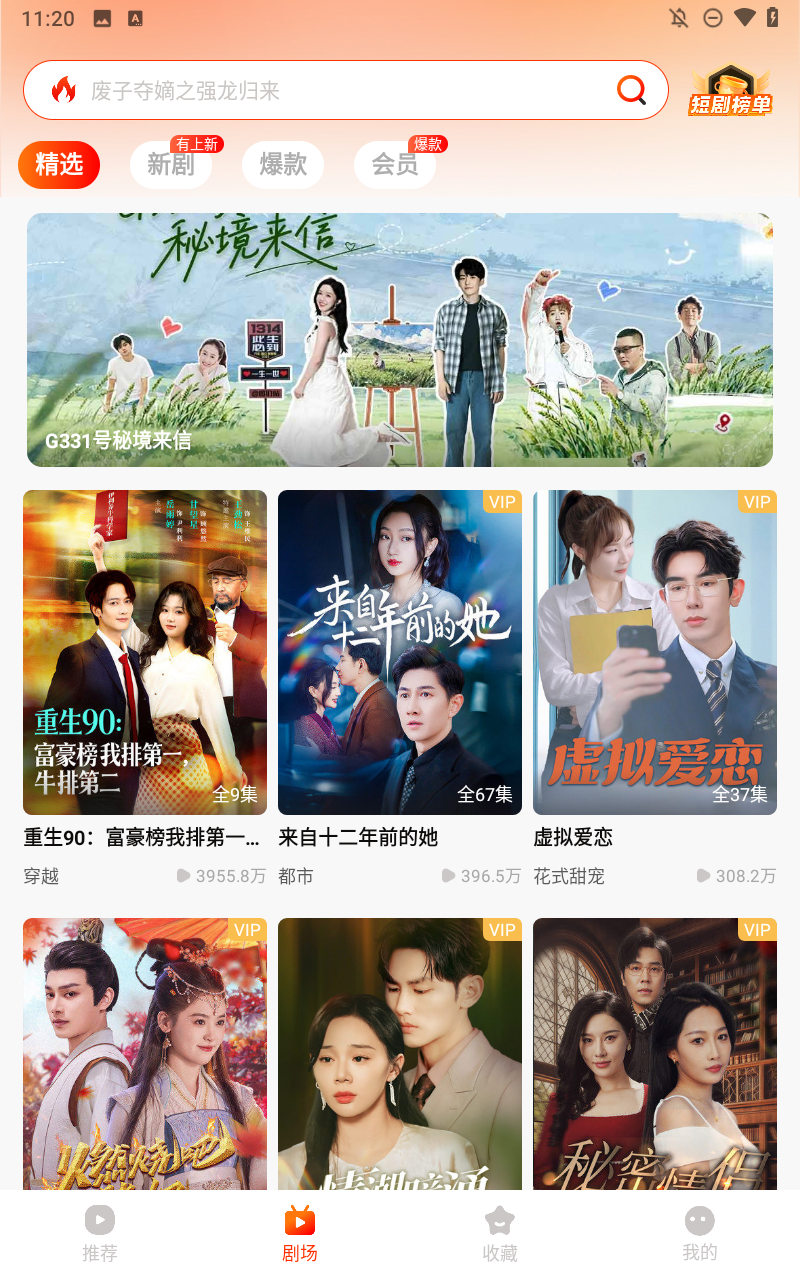Select the 精选 tab
The height and width of the screenshot is (1280, 800).
(59, 165)
